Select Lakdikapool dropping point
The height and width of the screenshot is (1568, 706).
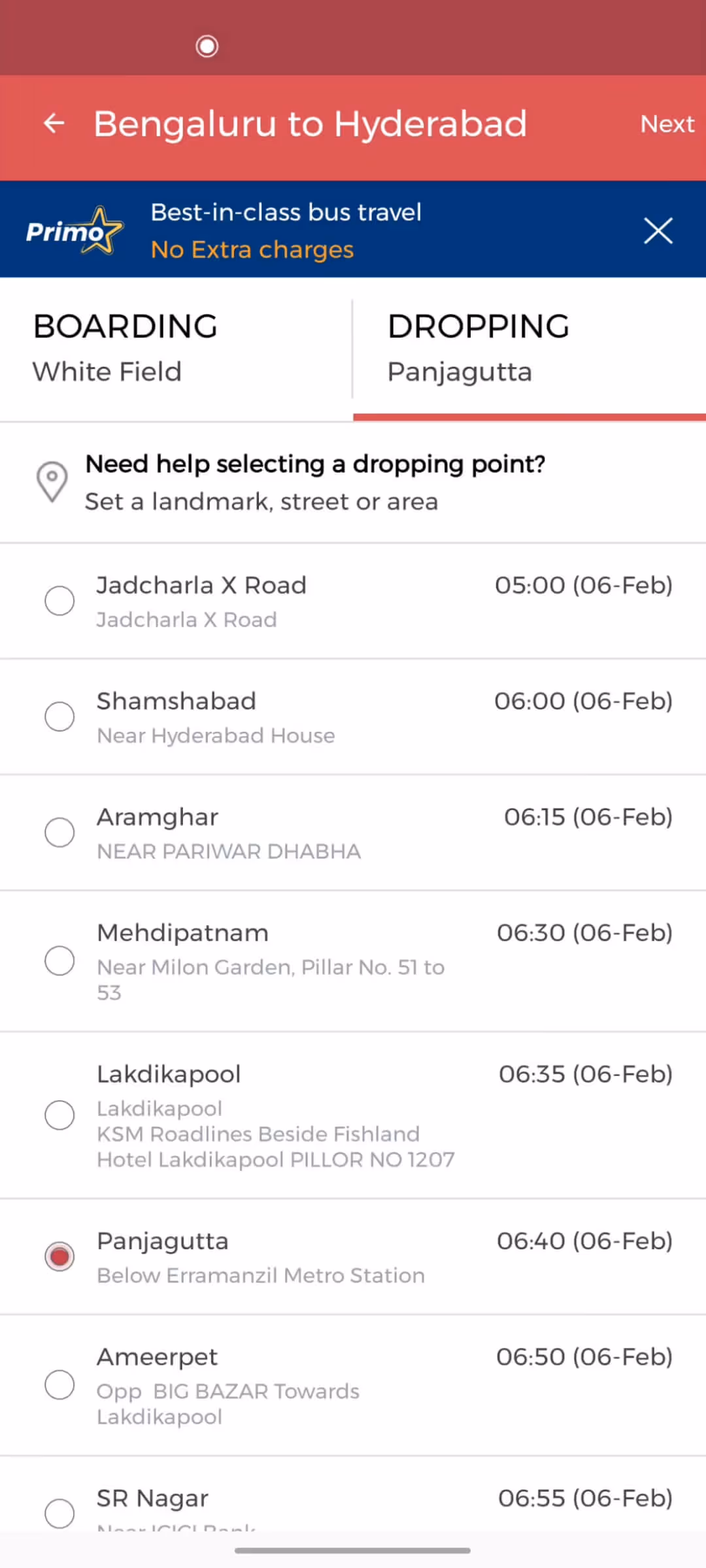[x=59, y=1115]
